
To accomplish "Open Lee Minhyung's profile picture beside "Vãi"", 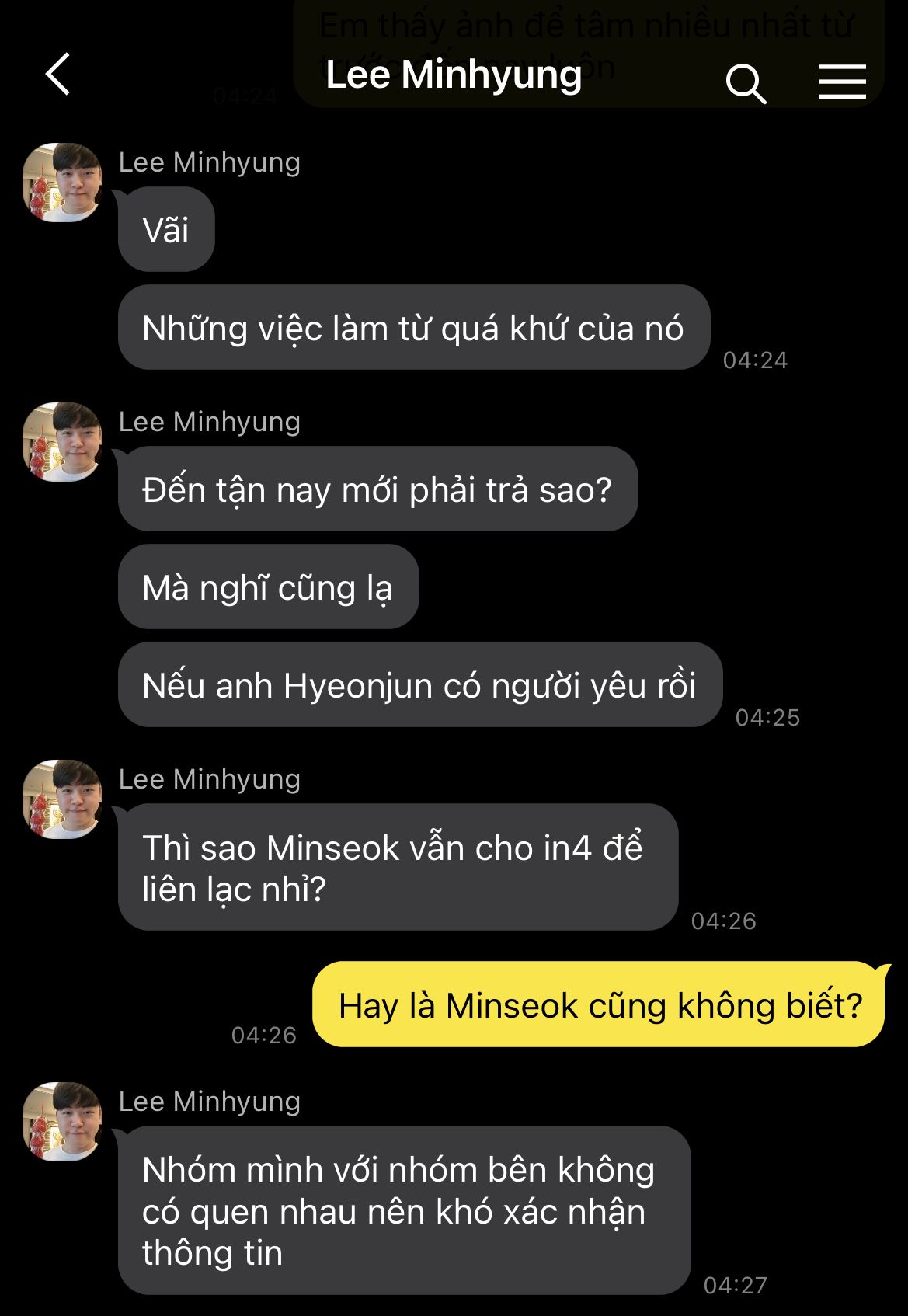I will (x=62, y=183).
